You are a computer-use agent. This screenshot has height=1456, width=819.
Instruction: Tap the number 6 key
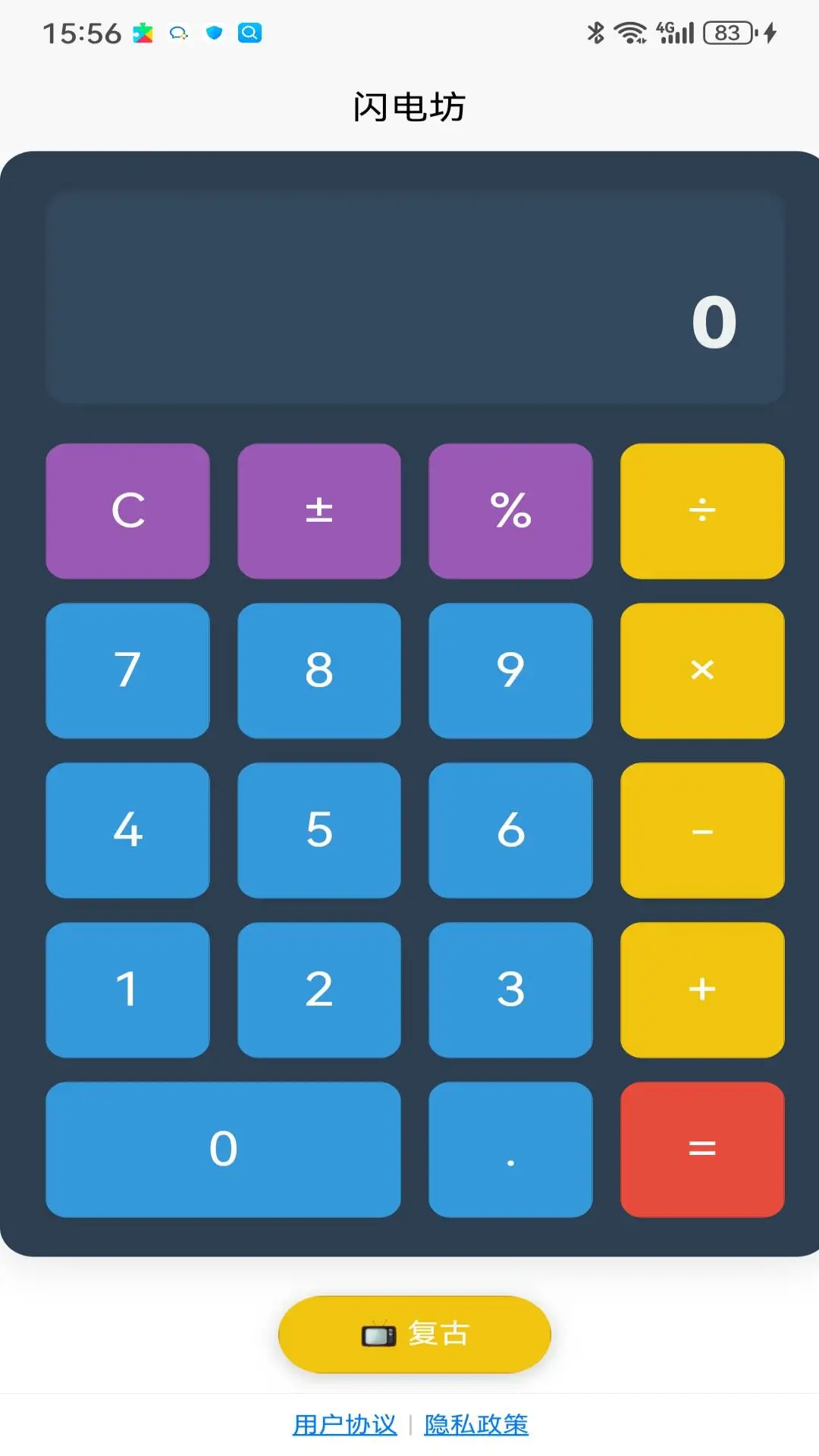(510, 830)
